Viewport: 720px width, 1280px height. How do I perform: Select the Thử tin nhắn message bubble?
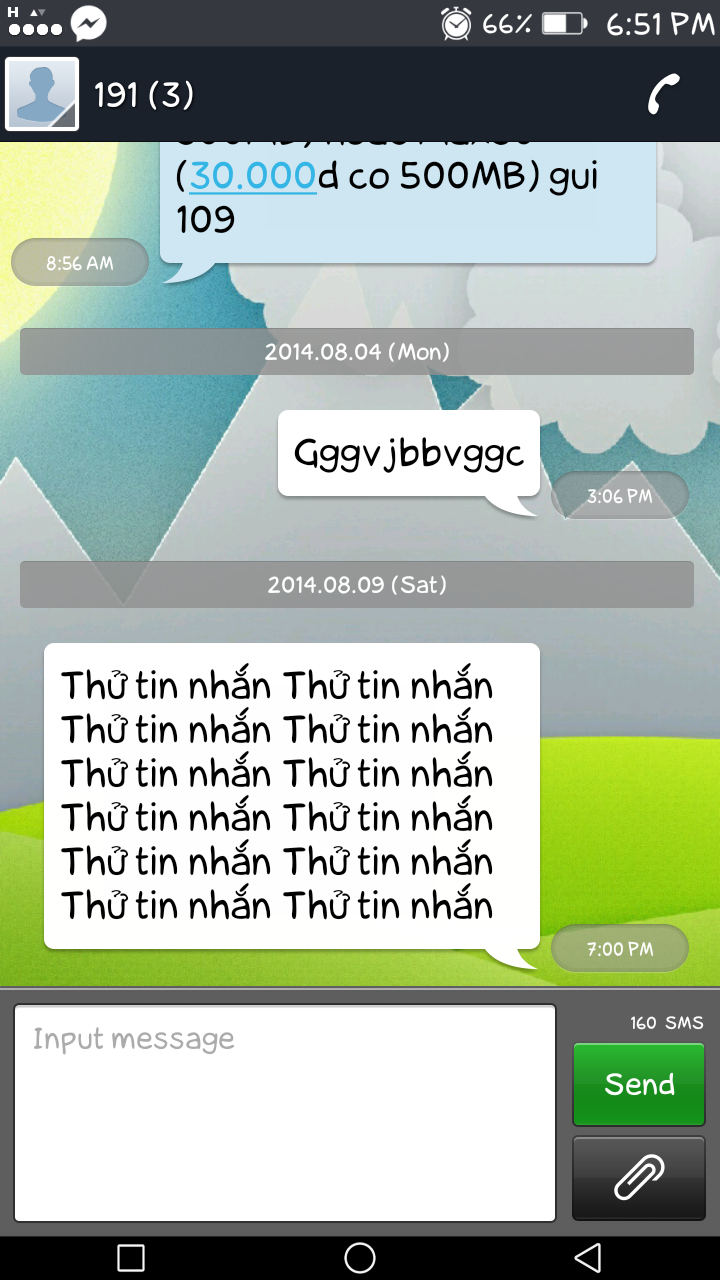pyautogui.click(x=290, y=796)
